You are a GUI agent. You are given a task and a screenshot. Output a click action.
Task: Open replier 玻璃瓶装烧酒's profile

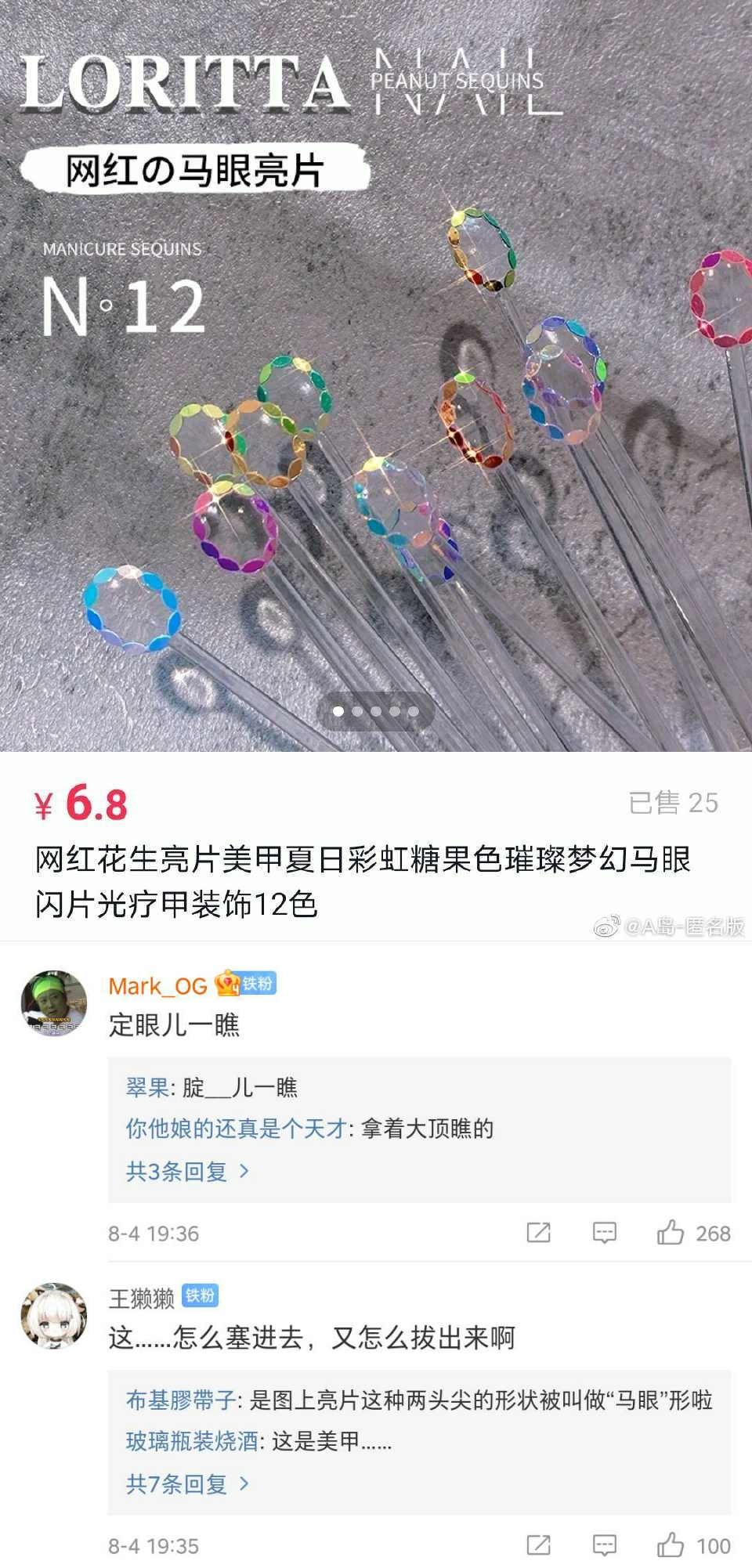click(192, 1441)
